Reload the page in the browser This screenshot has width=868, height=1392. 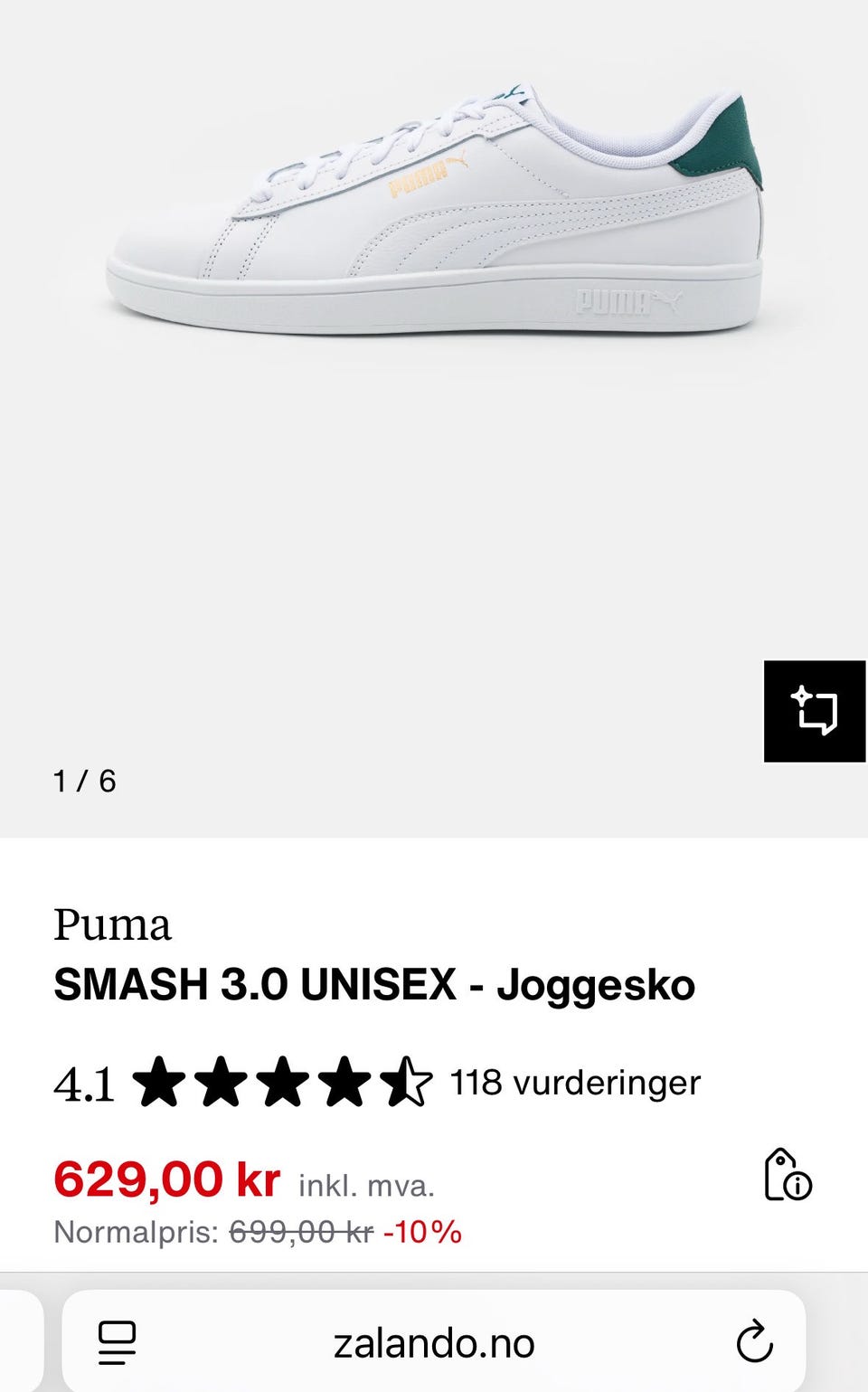tap(754, 1341)
